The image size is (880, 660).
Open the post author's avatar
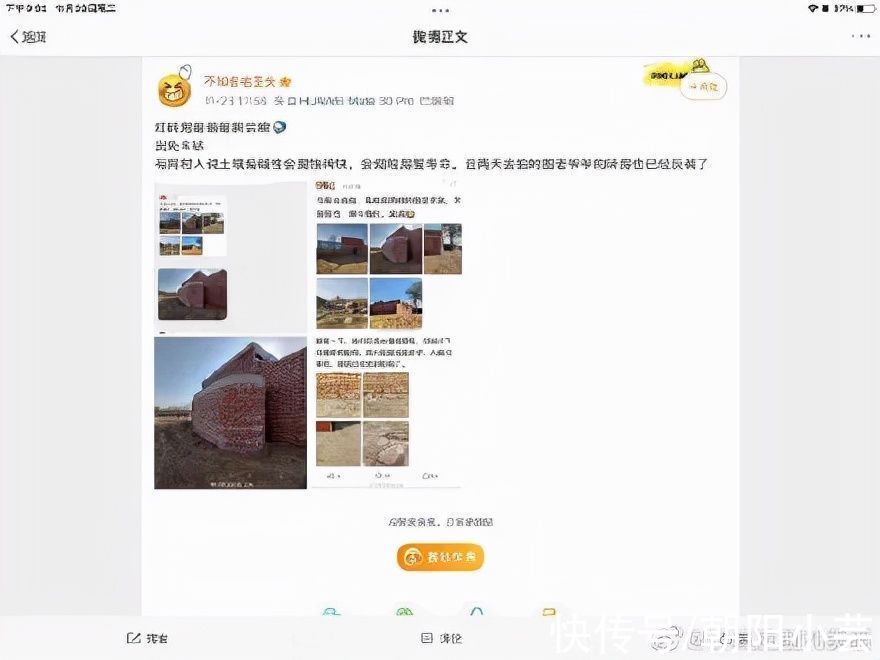click(175, 90)
